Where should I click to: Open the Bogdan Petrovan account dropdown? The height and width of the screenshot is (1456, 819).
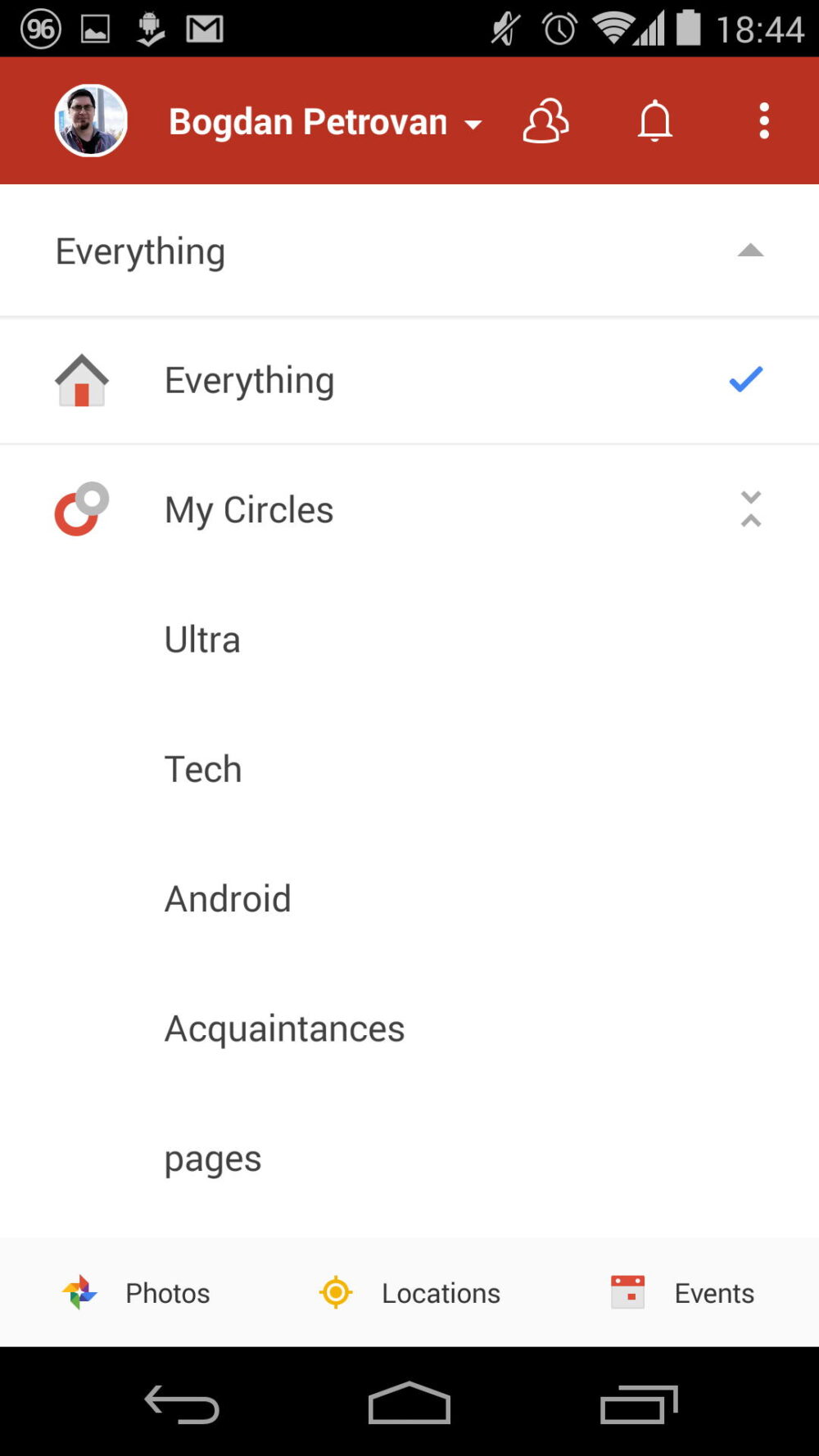(325, 121)
